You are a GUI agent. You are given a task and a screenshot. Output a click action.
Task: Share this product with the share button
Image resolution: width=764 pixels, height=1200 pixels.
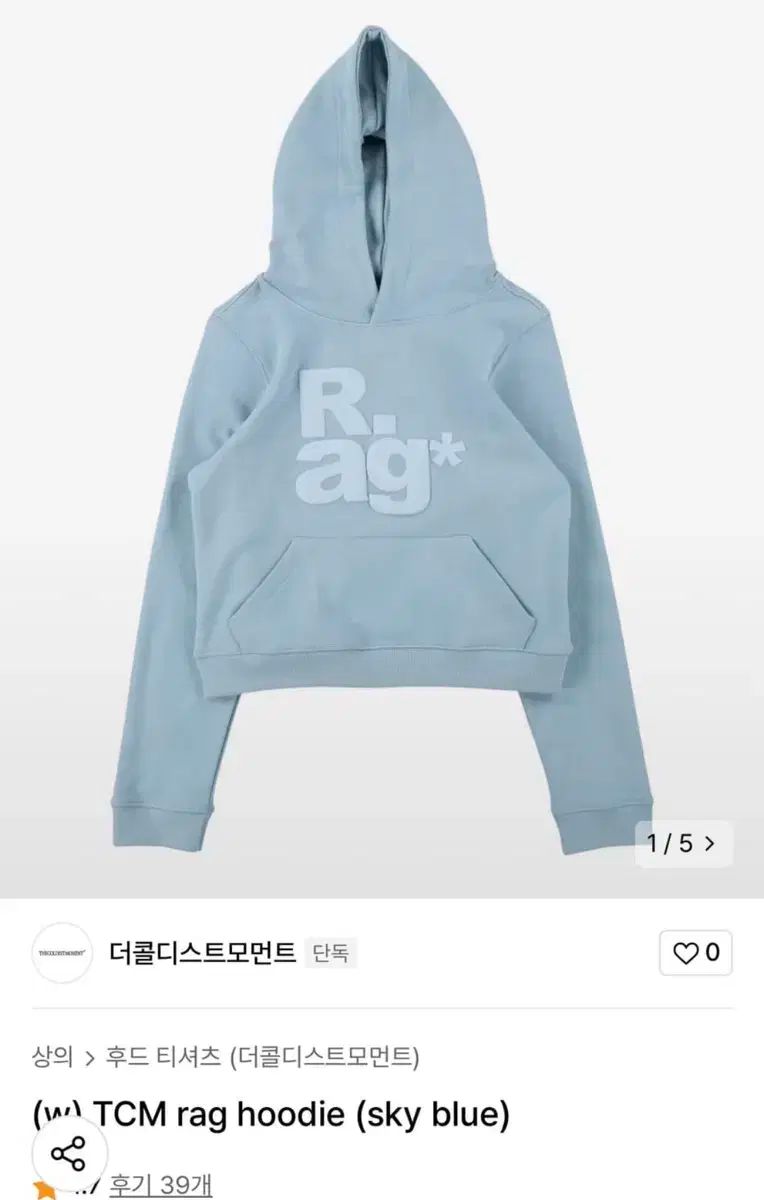[68, 1154]
